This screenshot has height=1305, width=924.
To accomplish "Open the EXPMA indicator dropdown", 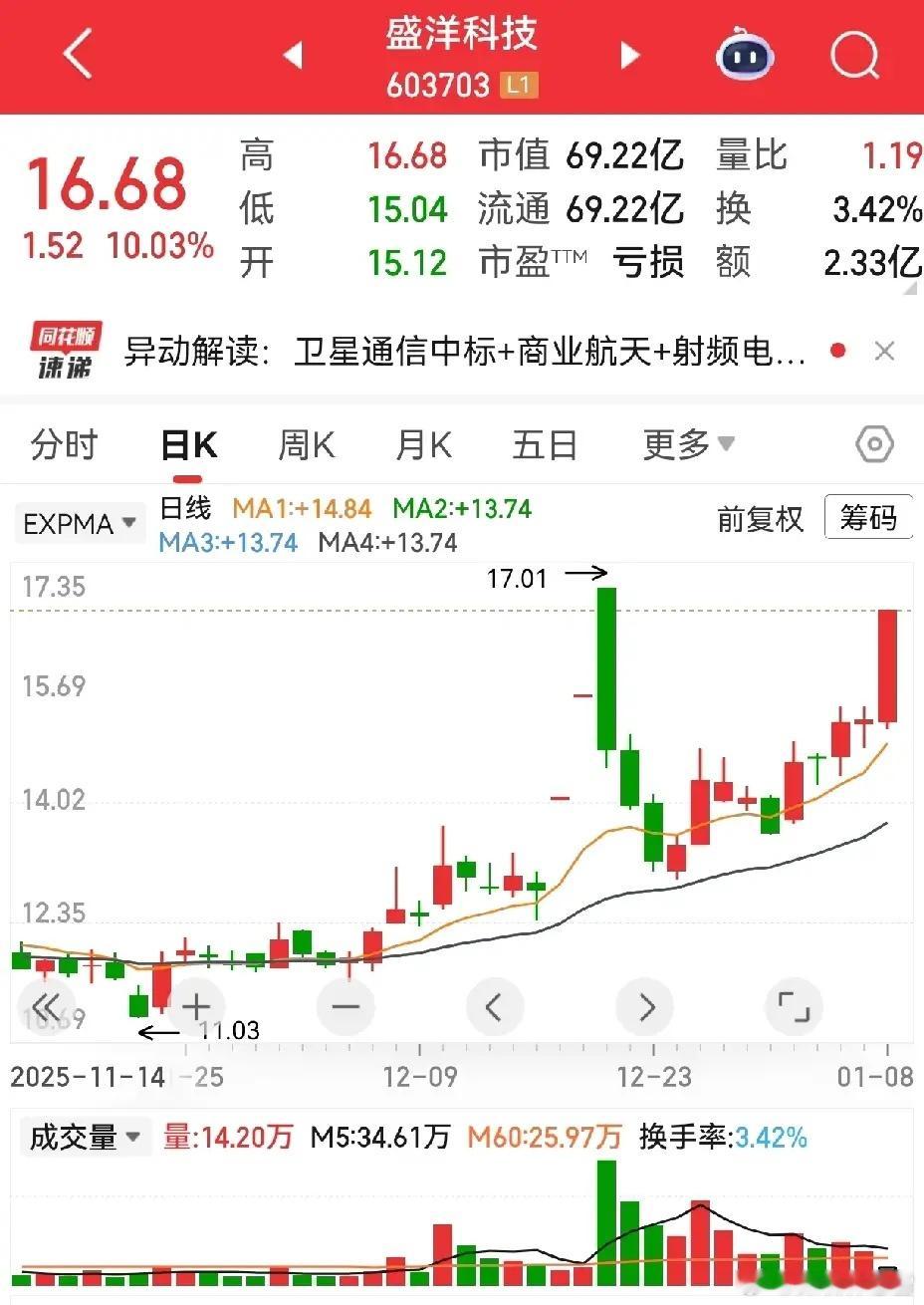I will coord(80,523).
